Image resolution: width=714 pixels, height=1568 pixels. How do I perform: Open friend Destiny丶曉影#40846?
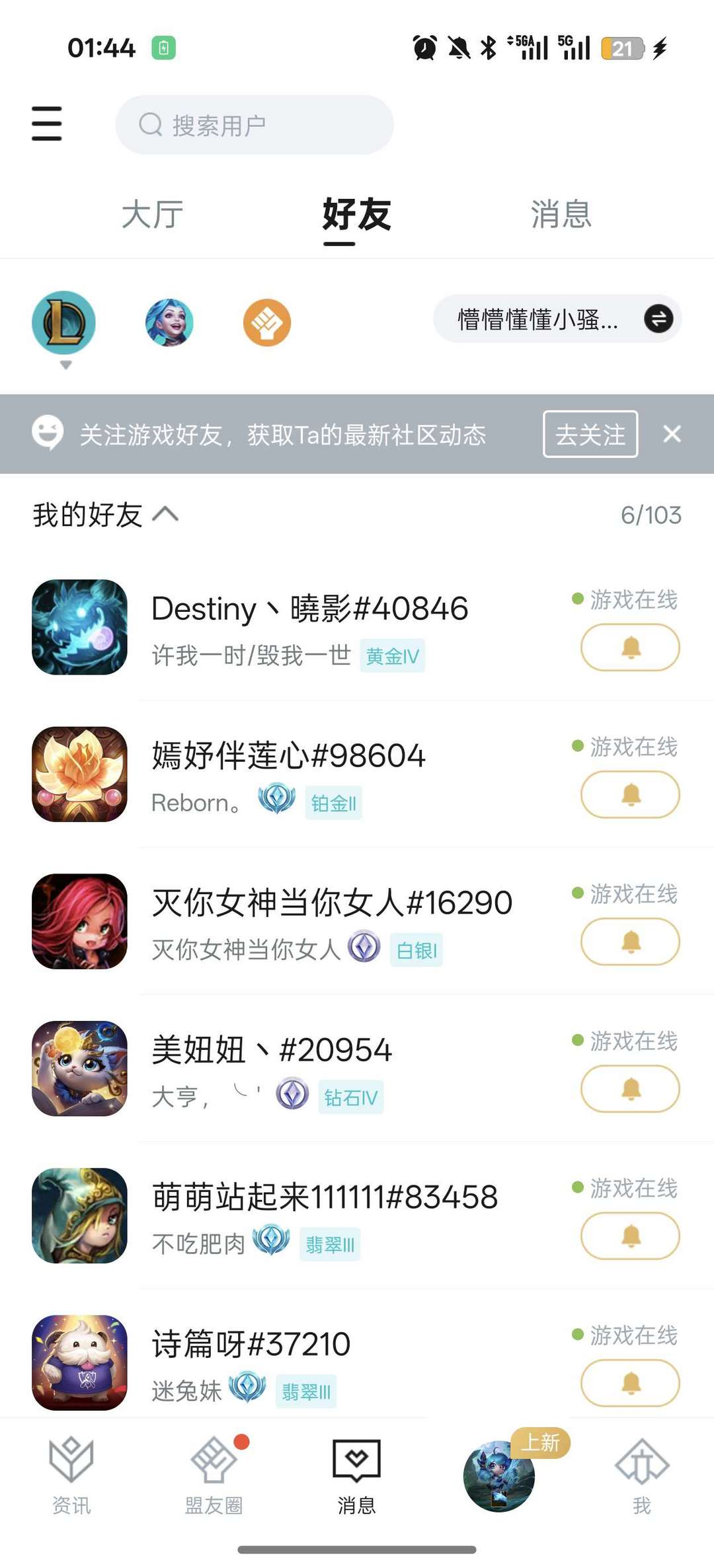tap(309, 609)
